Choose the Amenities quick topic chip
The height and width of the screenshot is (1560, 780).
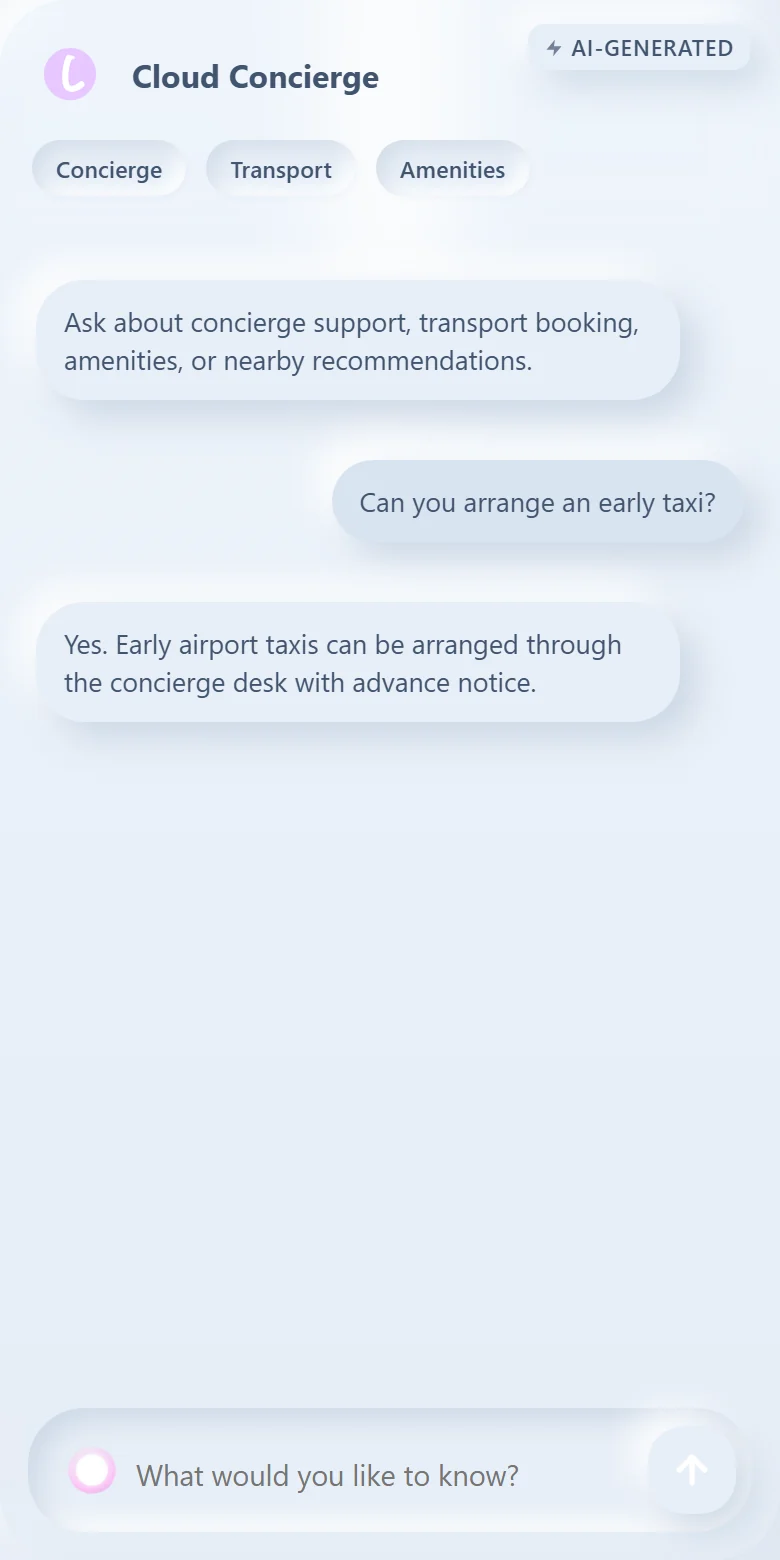(x=452, y=169)
